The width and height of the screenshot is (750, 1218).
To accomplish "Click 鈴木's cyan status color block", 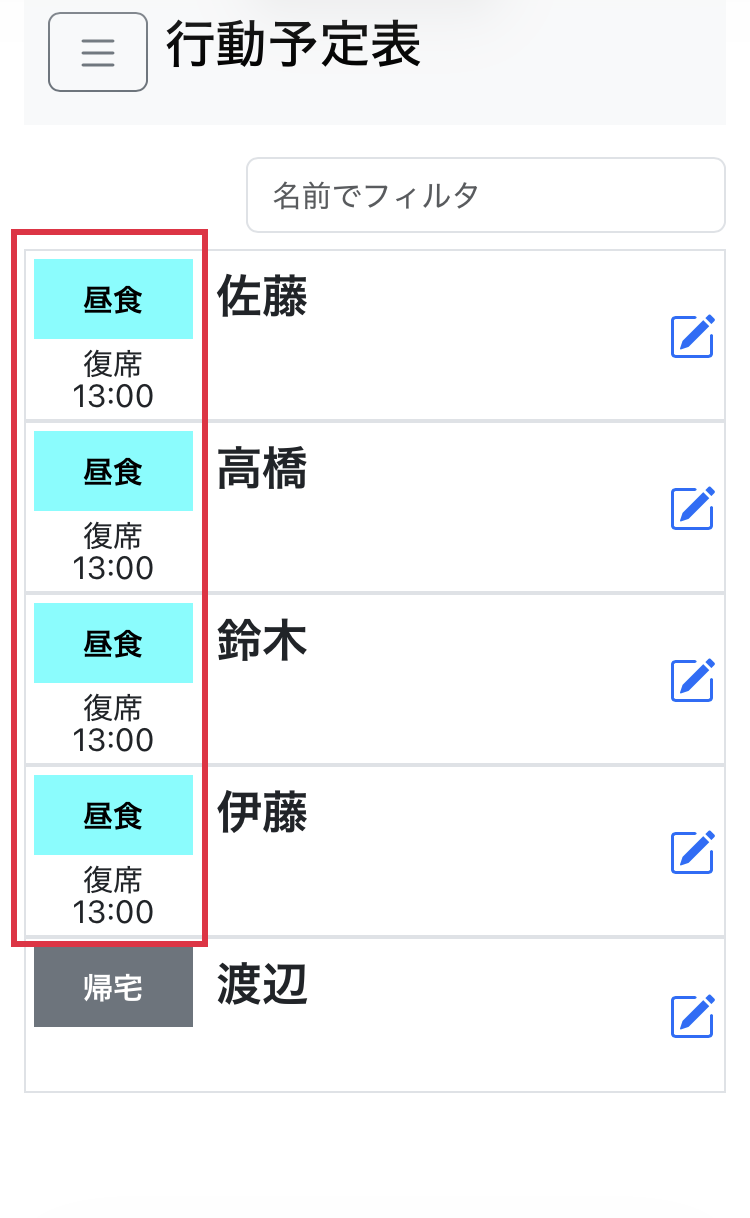I will [113, 643].
